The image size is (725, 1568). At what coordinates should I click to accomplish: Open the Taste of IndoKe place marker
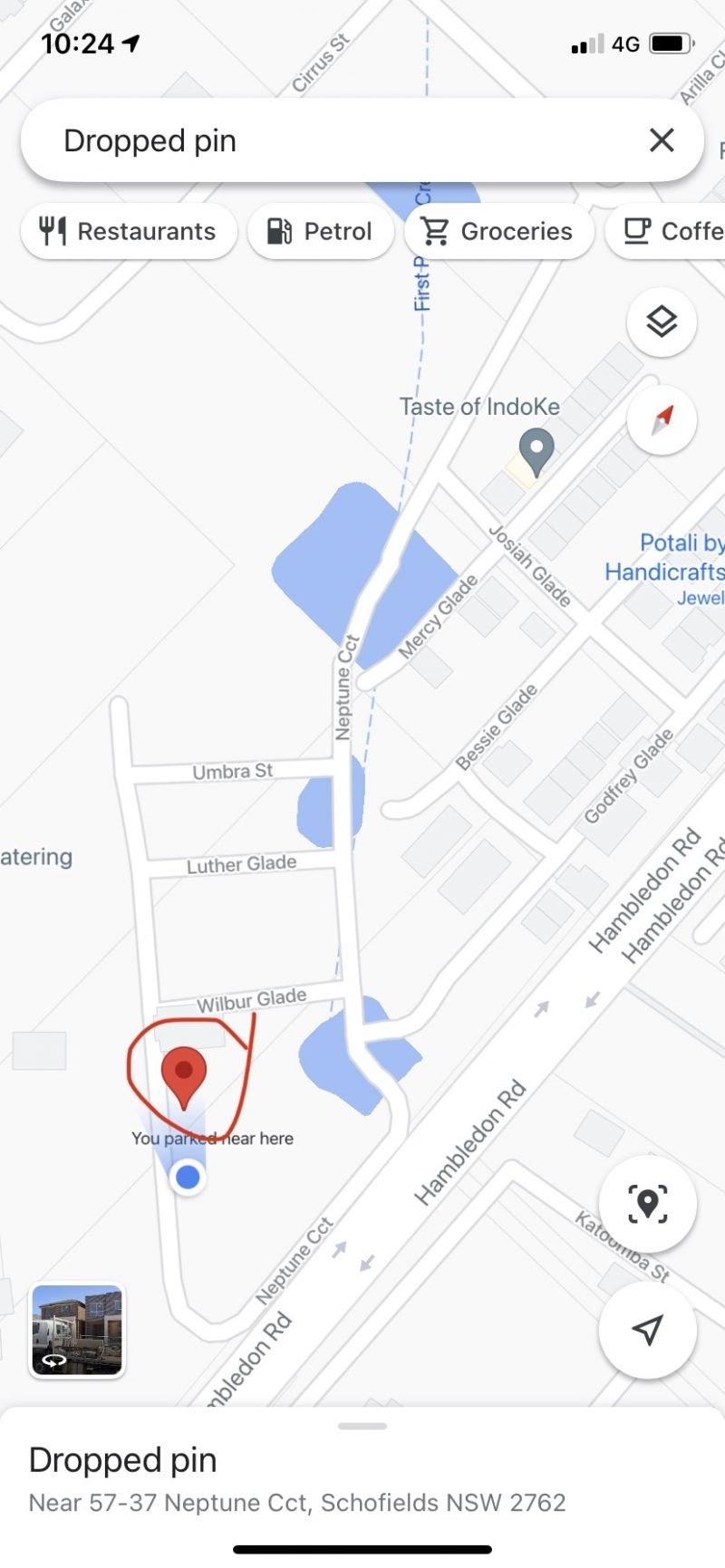536,451
